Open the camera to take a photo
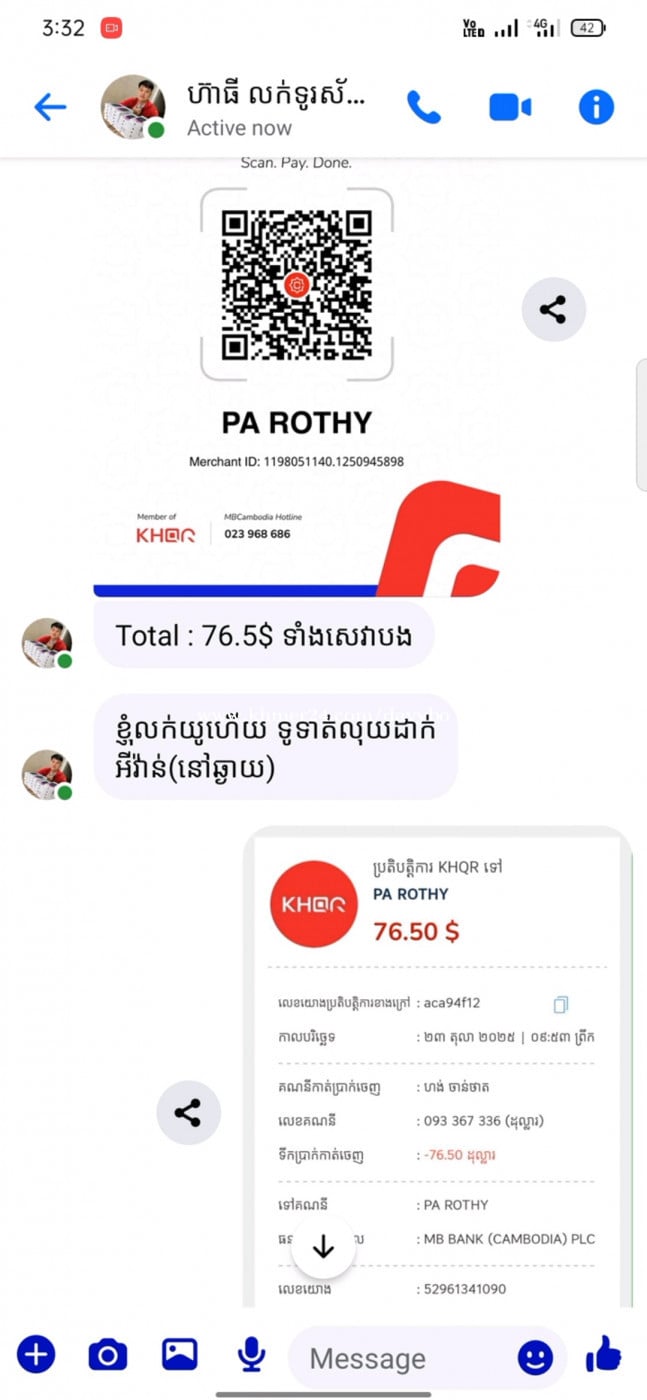Viewport: 647px width, 1400px height. (x=108, y=1356)
